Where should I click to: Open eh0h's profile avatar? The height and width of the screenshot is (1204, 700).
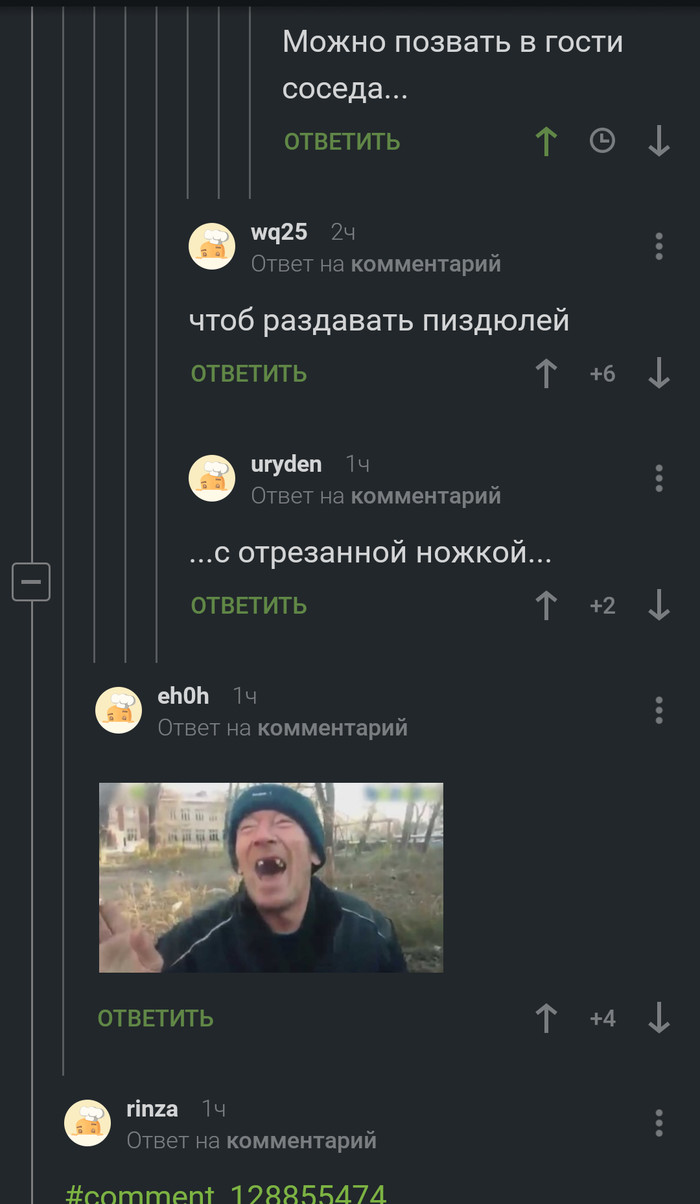(118, 711)
